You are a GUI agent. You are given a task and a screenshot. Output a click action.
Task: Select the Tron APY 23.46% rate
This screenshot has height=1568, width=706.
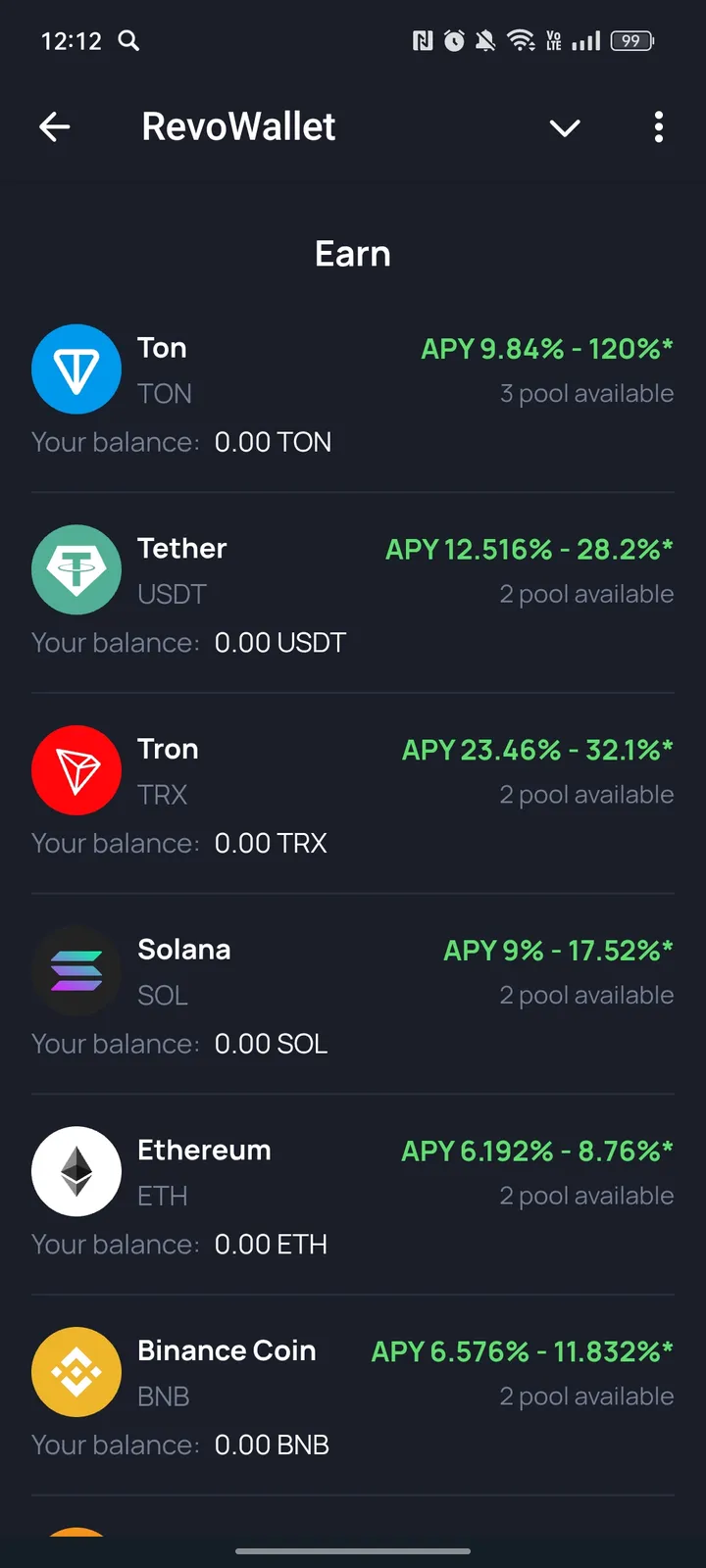(x=536, y=750)
